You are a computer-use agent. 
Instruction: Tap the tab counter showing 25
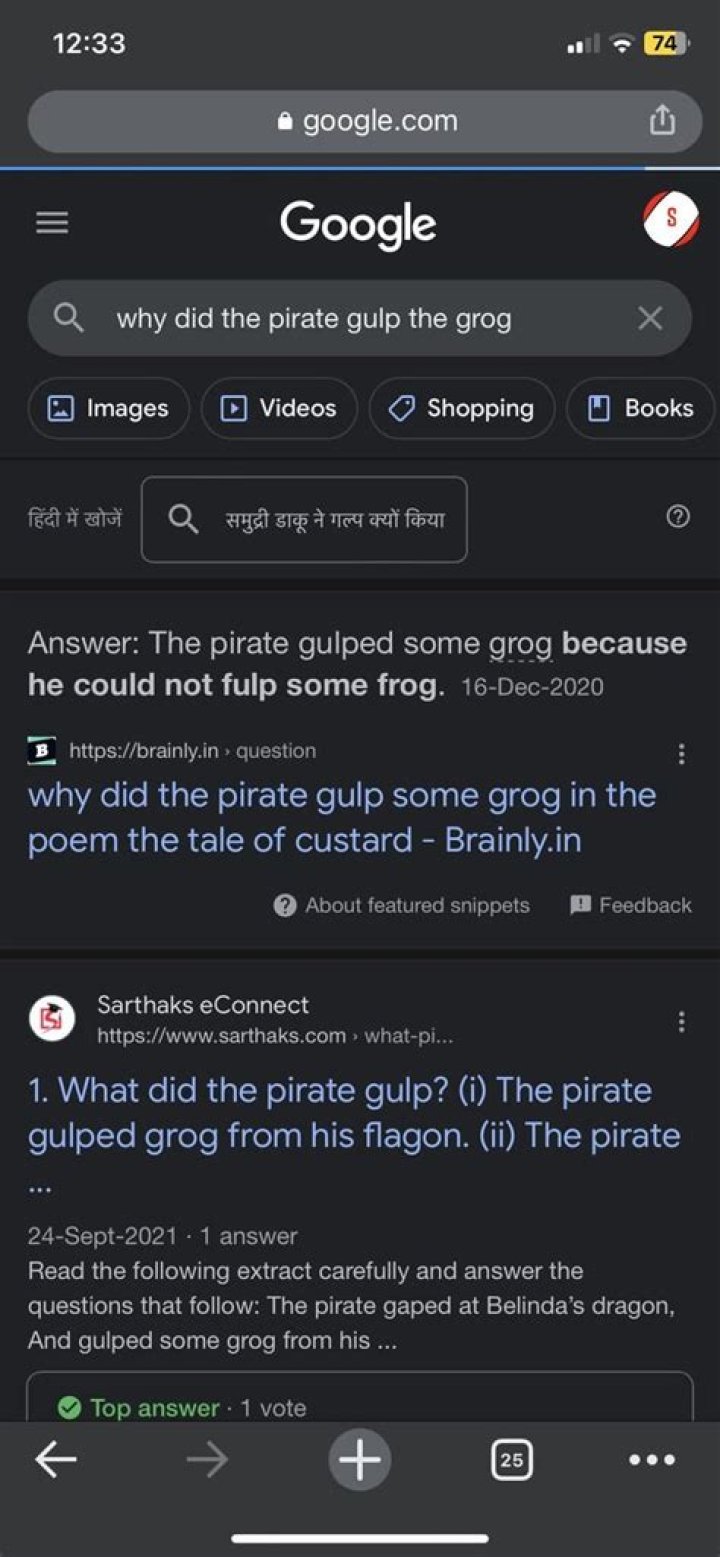[511, 1459]
